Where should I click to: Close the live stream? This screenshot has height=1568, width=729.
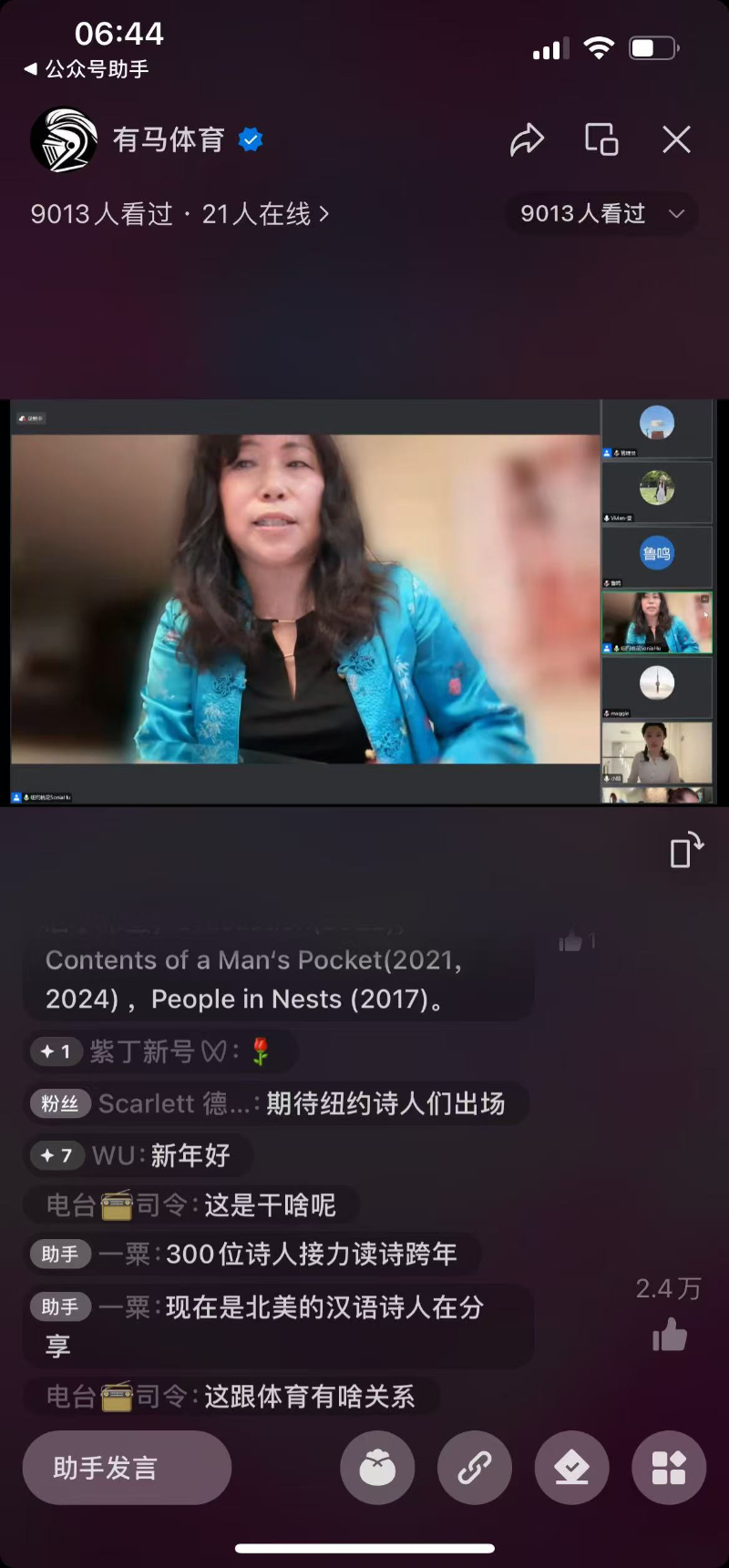[676, 140]
